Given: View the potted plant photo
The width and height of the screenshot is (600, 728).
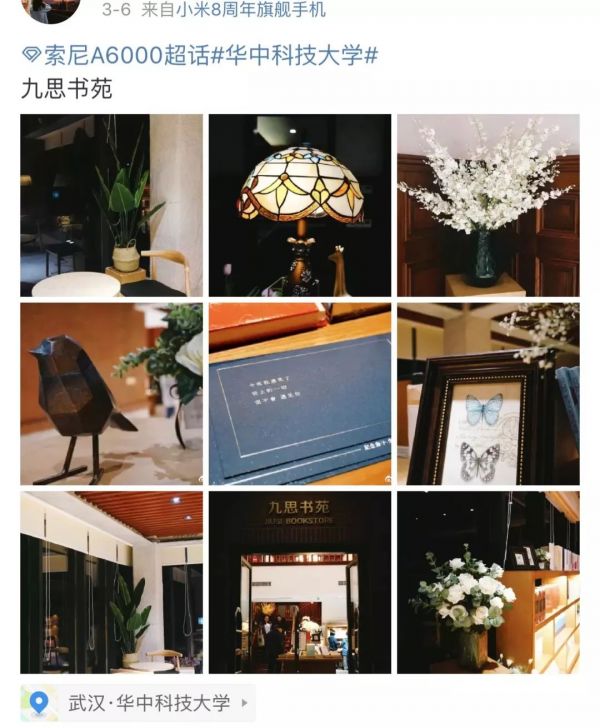Looking at the screenshot, I should tap(111, 205).
